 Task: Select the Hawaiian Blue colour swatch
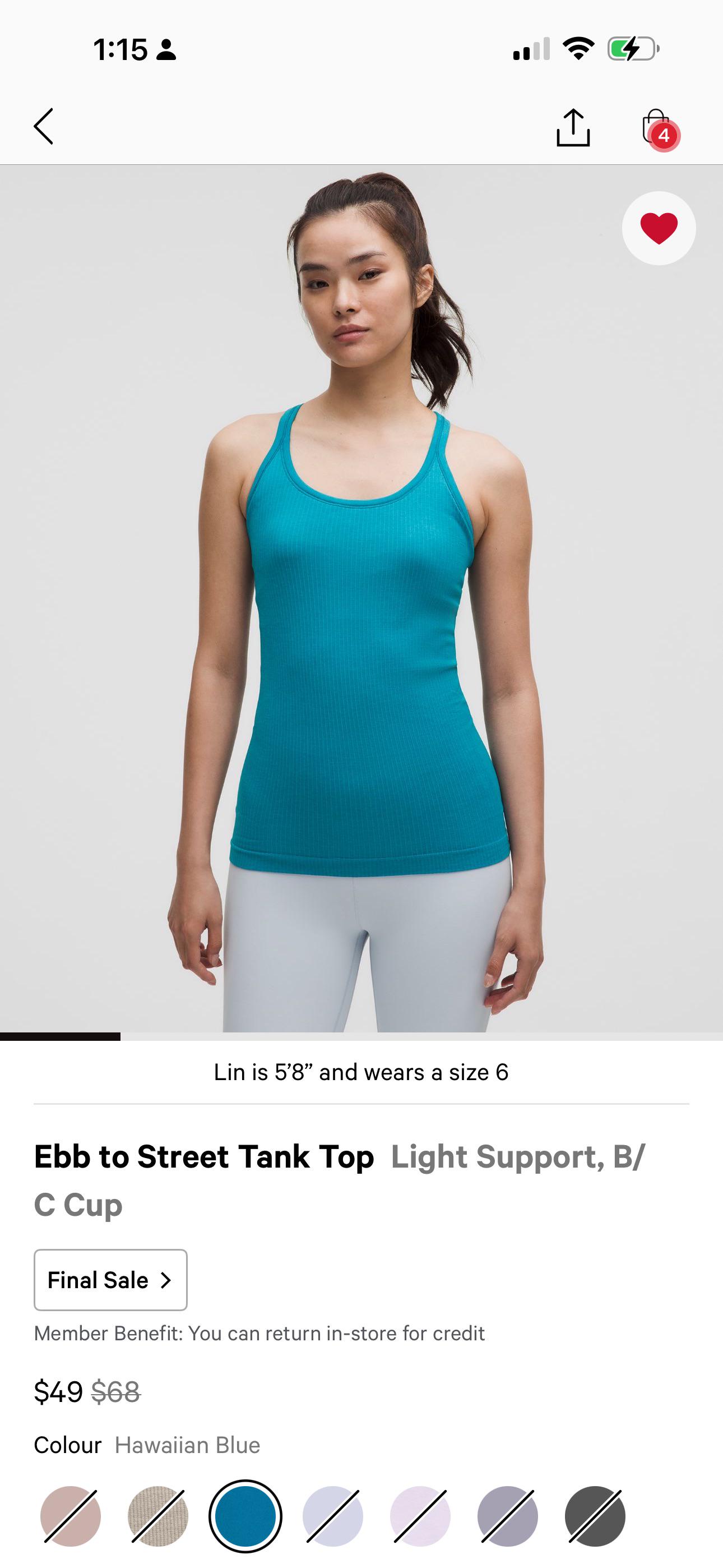[245, 1516]
